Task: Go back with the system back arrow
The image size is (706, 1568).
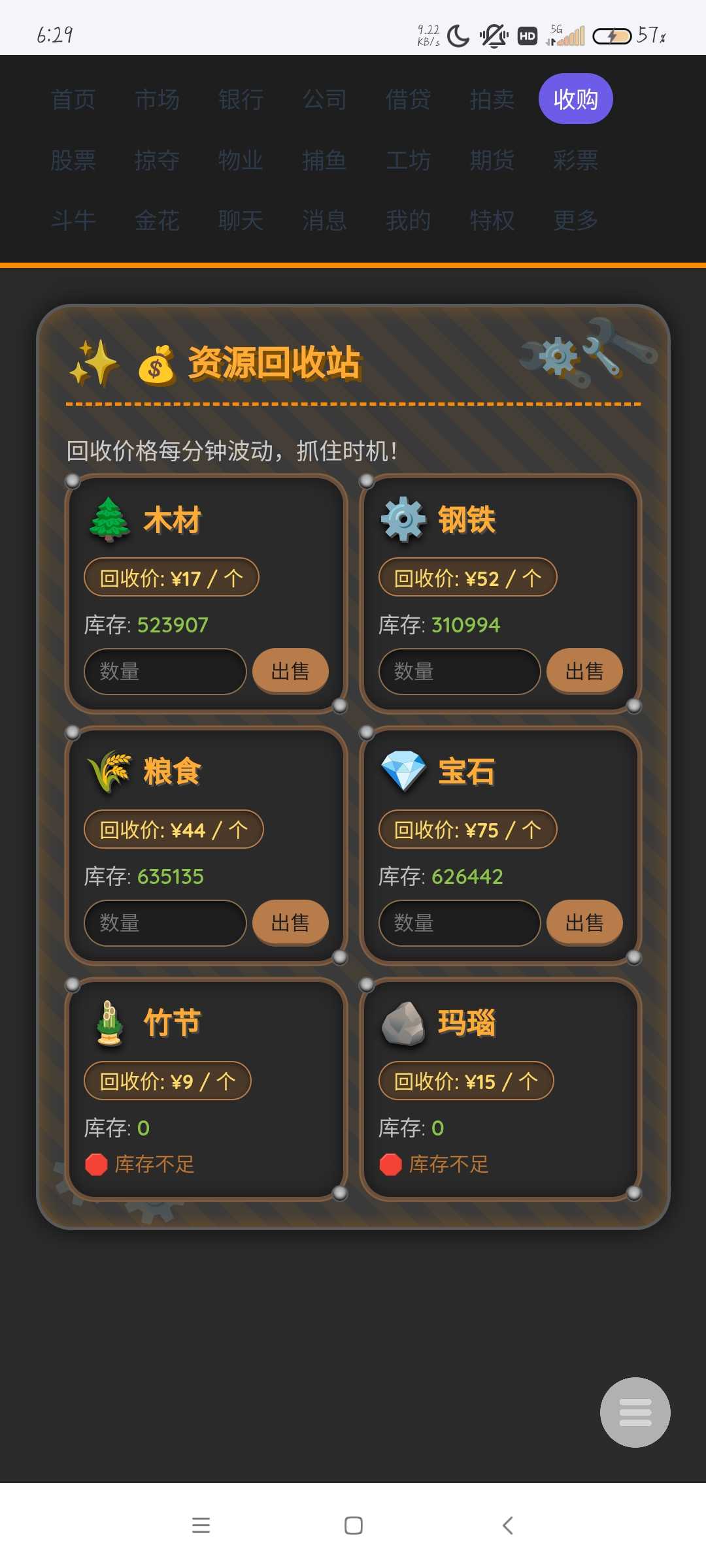Action: pos(507,1526)
